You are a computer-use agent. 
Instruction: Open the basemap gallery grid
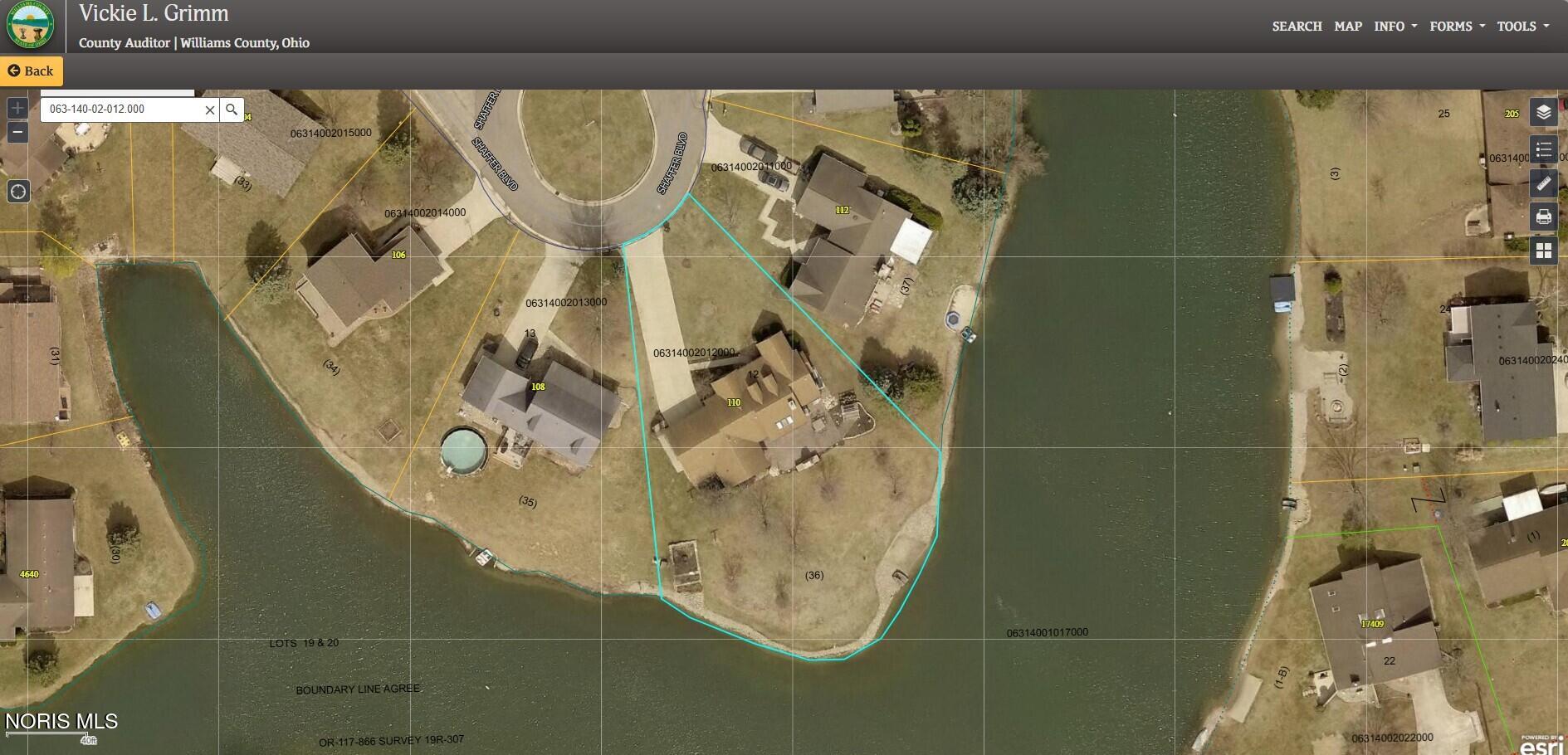1543,251
